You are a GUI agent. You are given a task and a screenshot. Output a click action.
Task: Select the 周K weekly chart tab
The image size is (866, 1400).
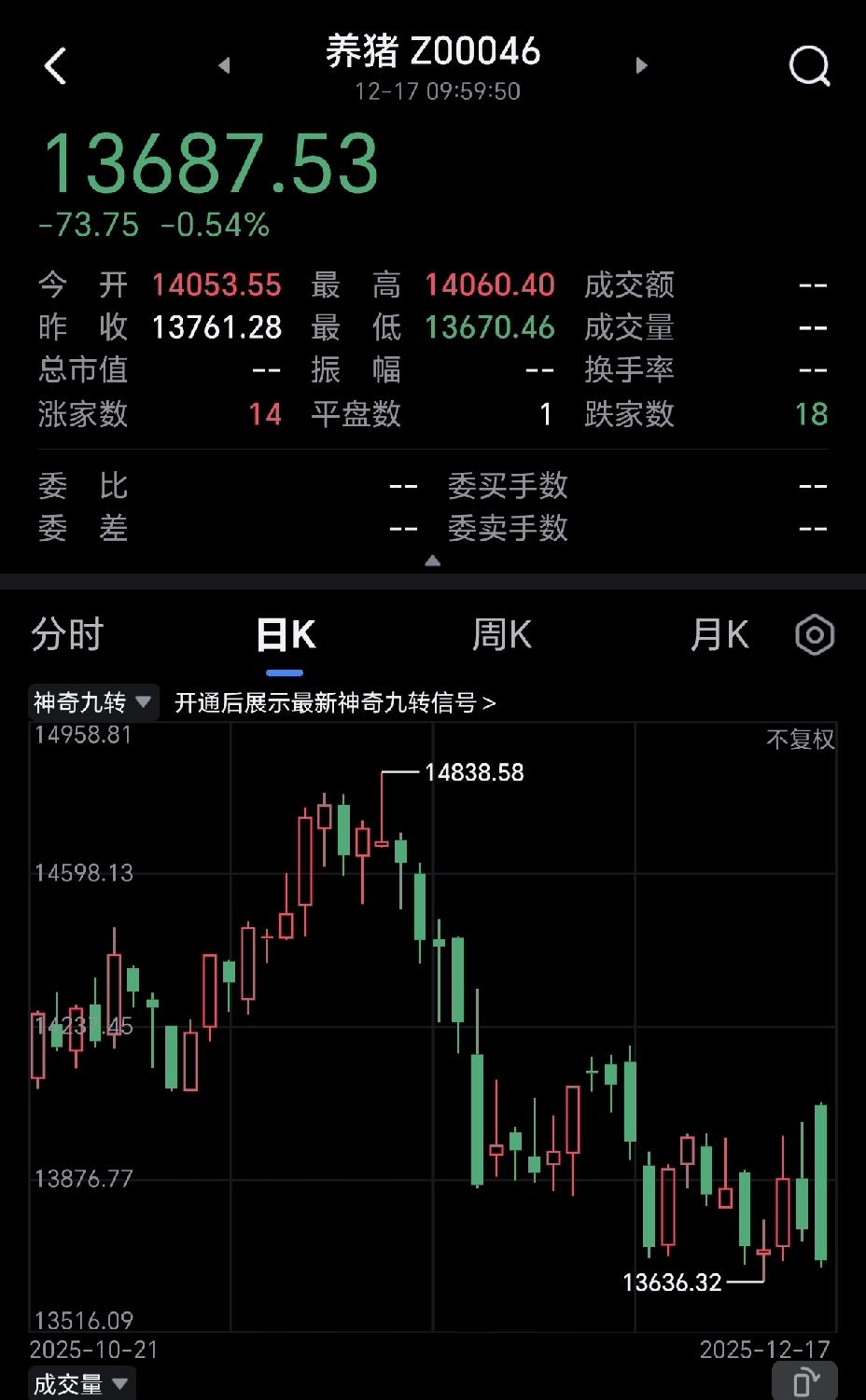(x=502, y=634)
